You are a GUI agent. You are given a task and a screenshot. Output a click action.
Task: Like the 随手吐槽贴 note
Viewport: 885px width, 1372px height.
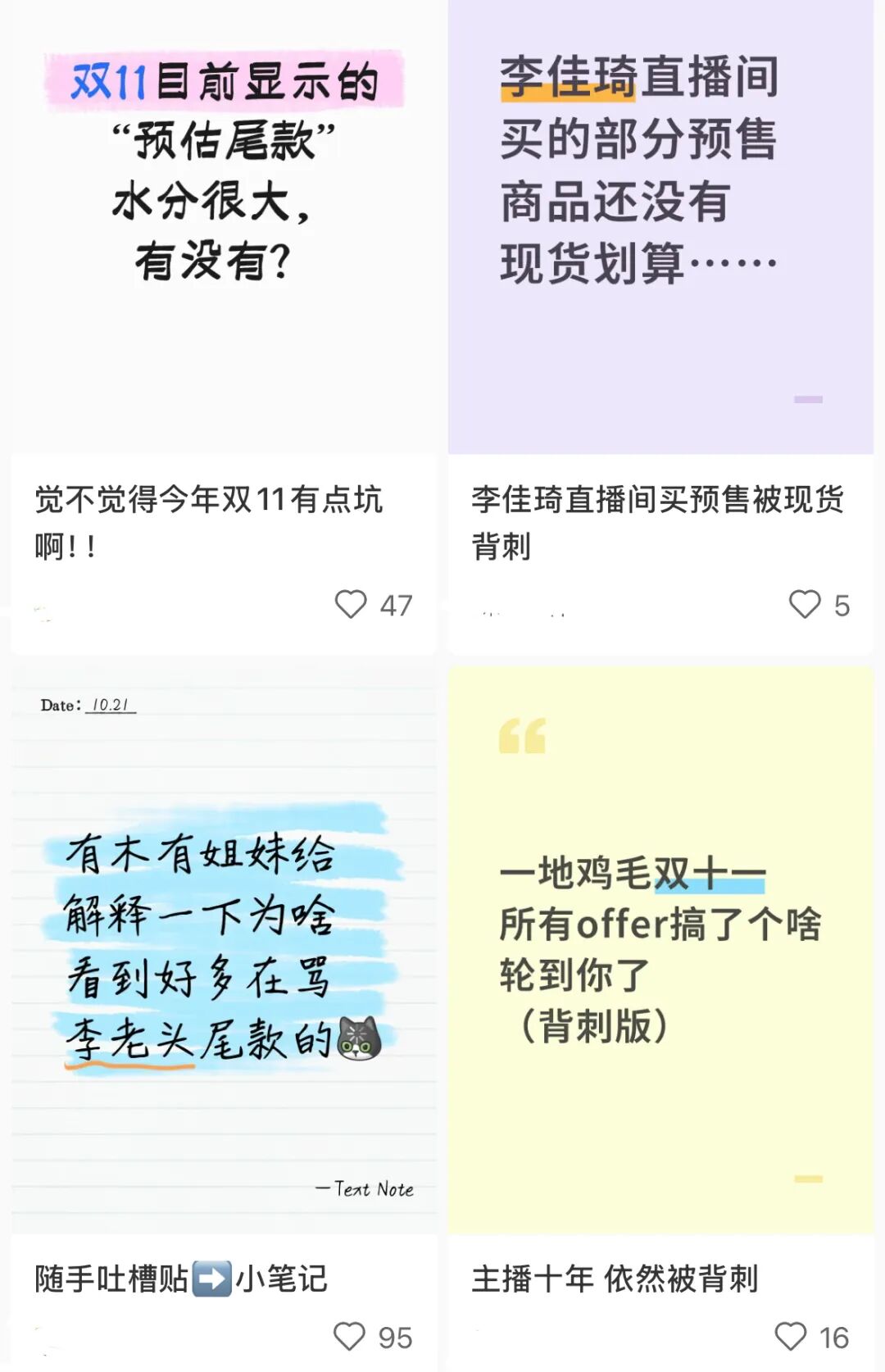pyautogui.click(x=349, y=1337)
